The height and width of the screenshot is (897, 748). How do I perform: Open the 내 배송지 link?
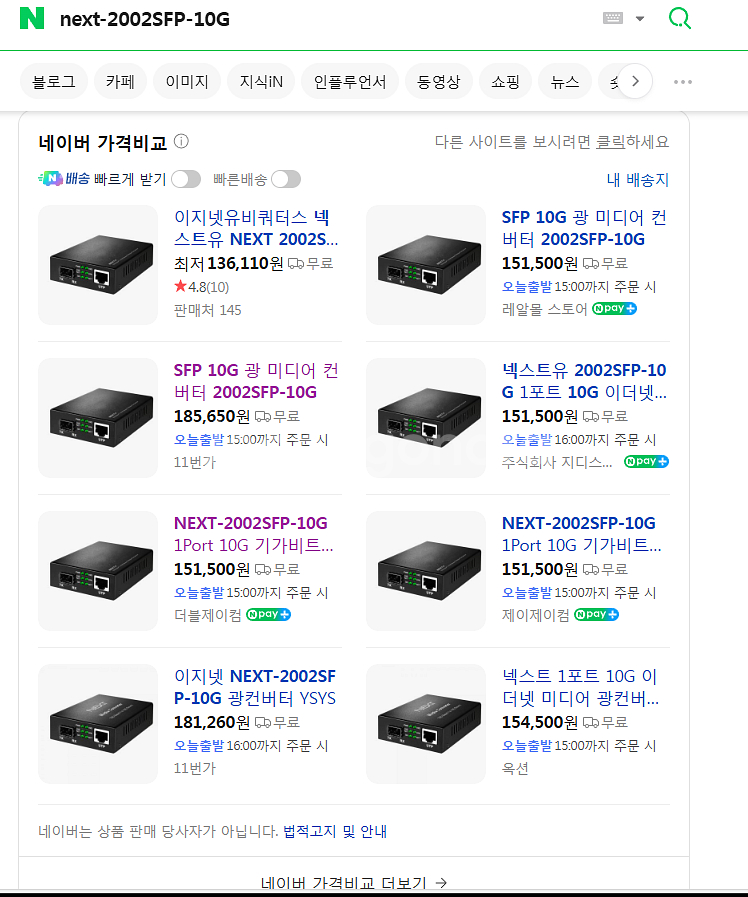(x=637, y=180)
